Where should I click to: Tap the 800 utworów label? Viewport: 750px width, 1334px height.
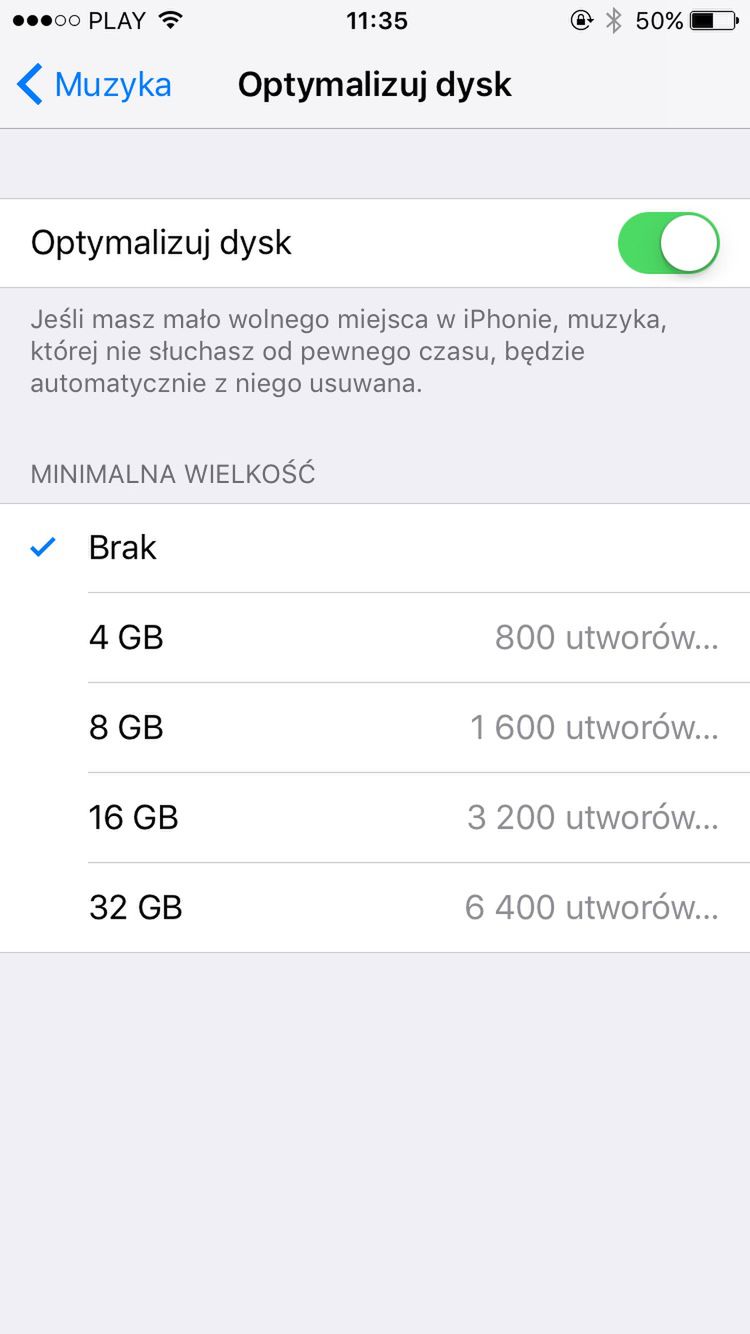pos(607,636)
